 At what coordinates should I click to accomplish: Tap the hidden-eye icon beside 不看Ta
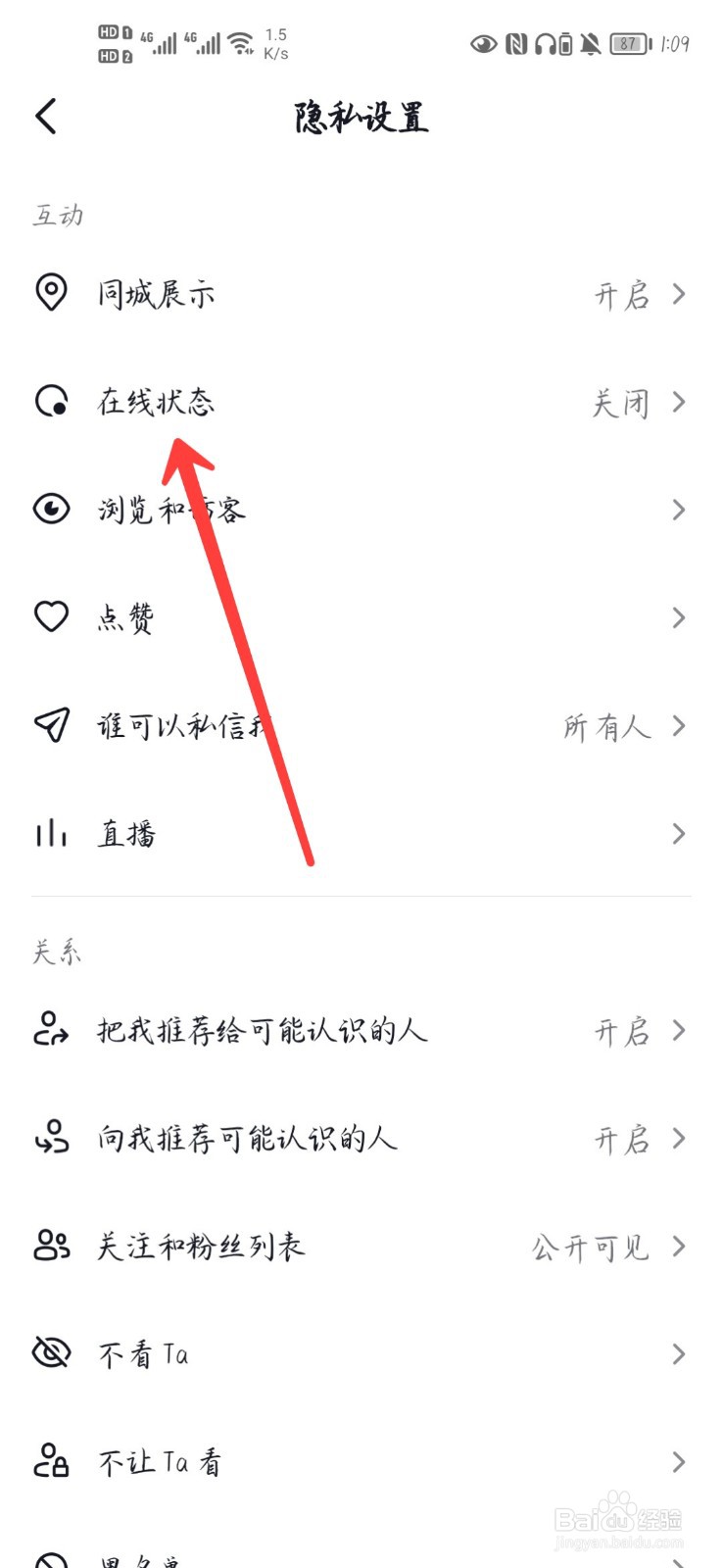(x=51, y=1353)
